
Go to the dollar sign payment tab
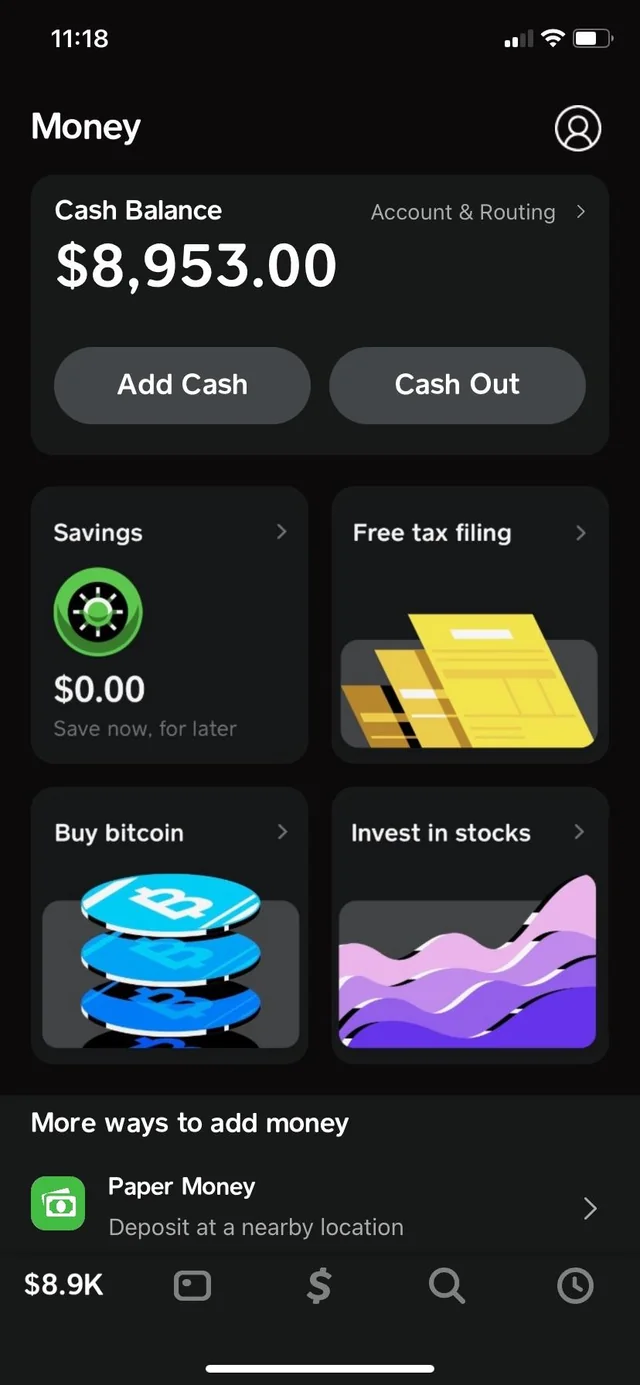coord(319,1285)
